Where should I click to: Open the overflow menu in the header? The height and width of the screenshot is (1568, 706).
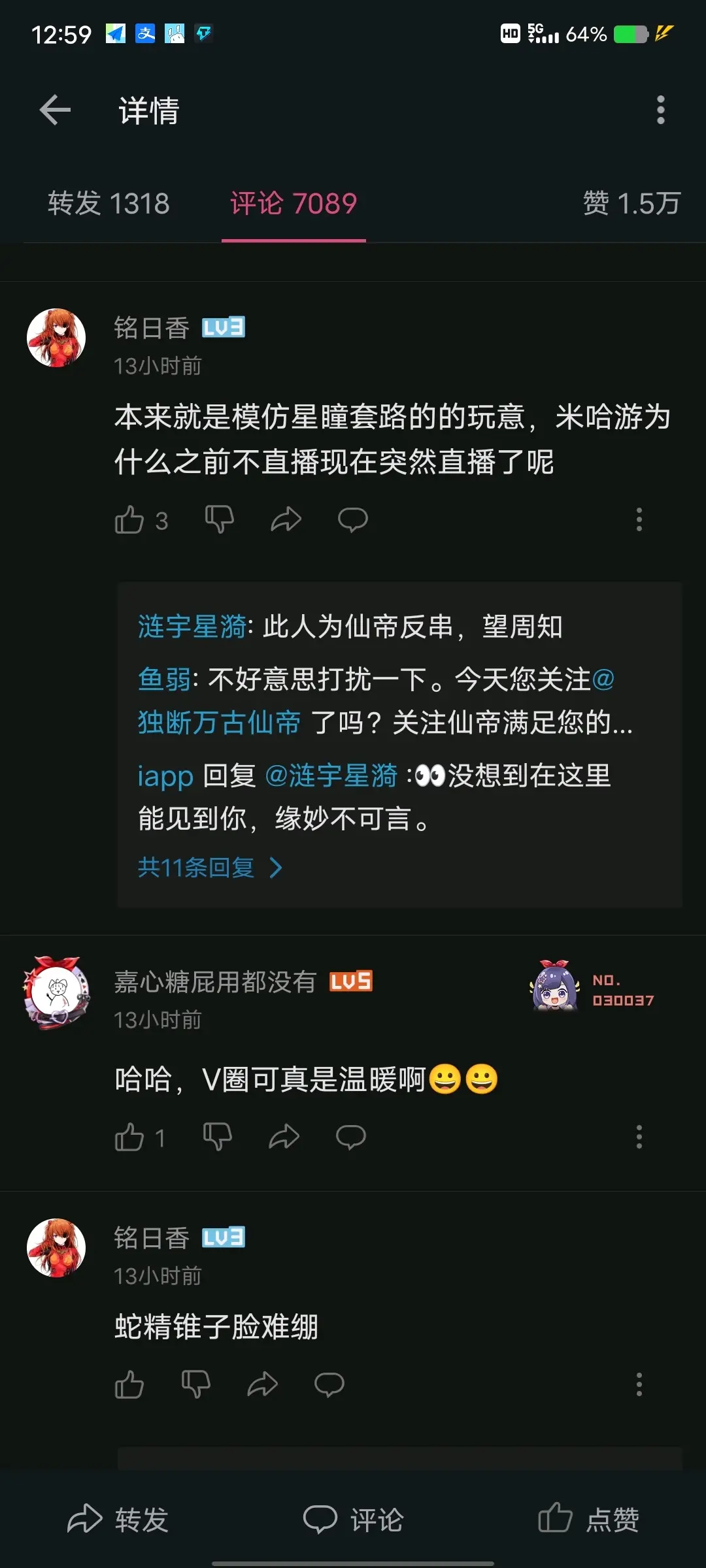tap(660, 110)
